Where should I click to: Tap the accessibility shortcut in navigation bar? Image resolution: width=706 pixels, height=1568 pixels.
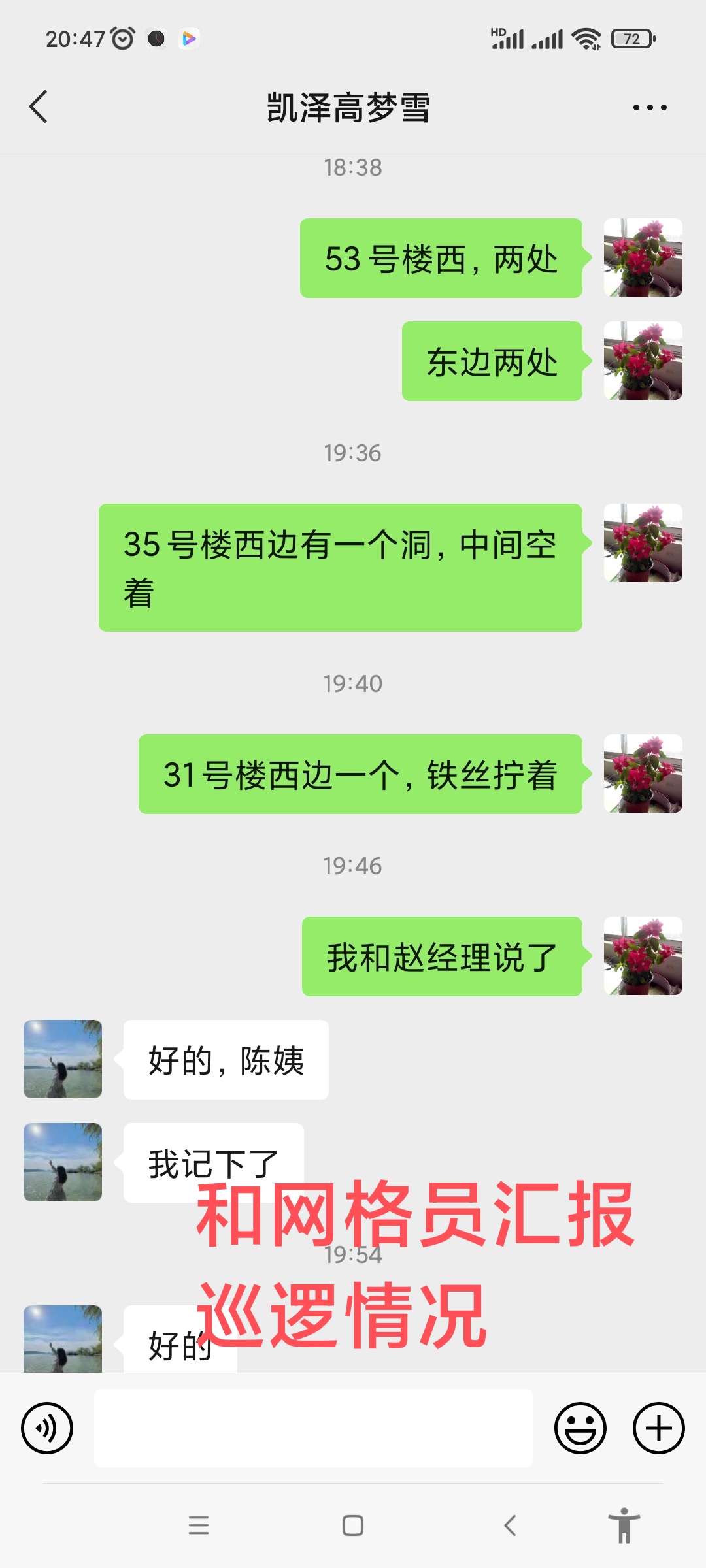pos(624,1526)
